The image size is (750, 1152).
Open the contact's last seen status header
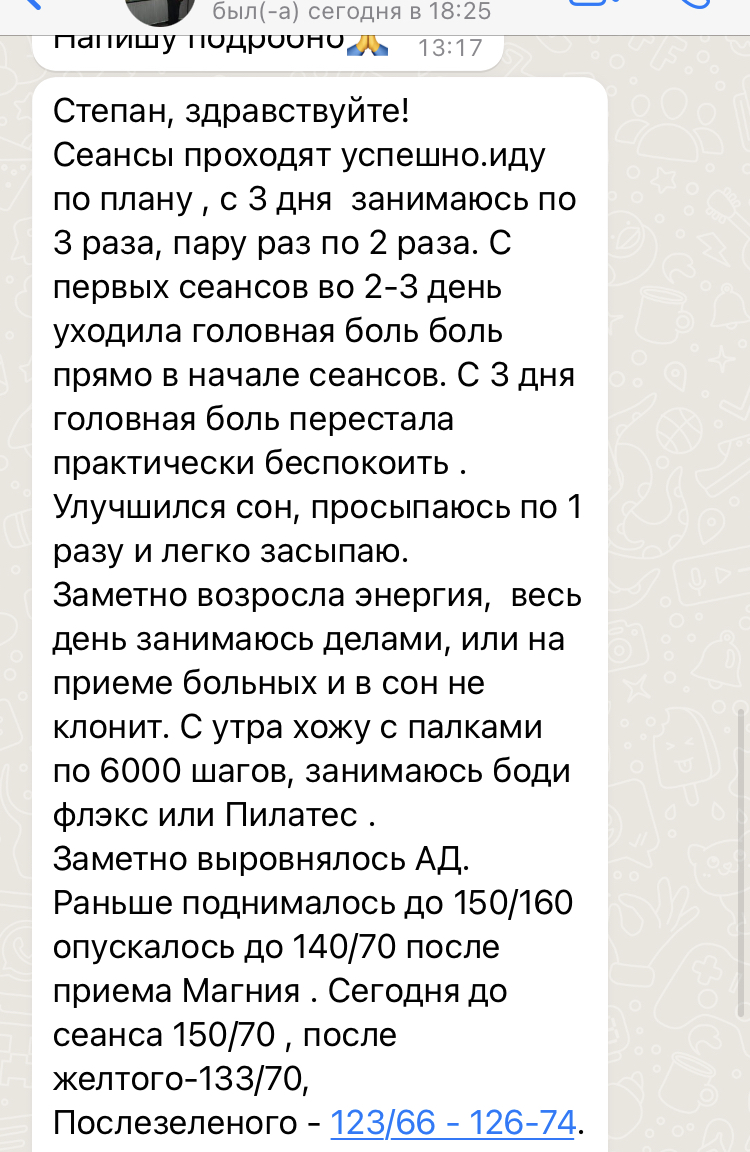click(x=351, y=12)
